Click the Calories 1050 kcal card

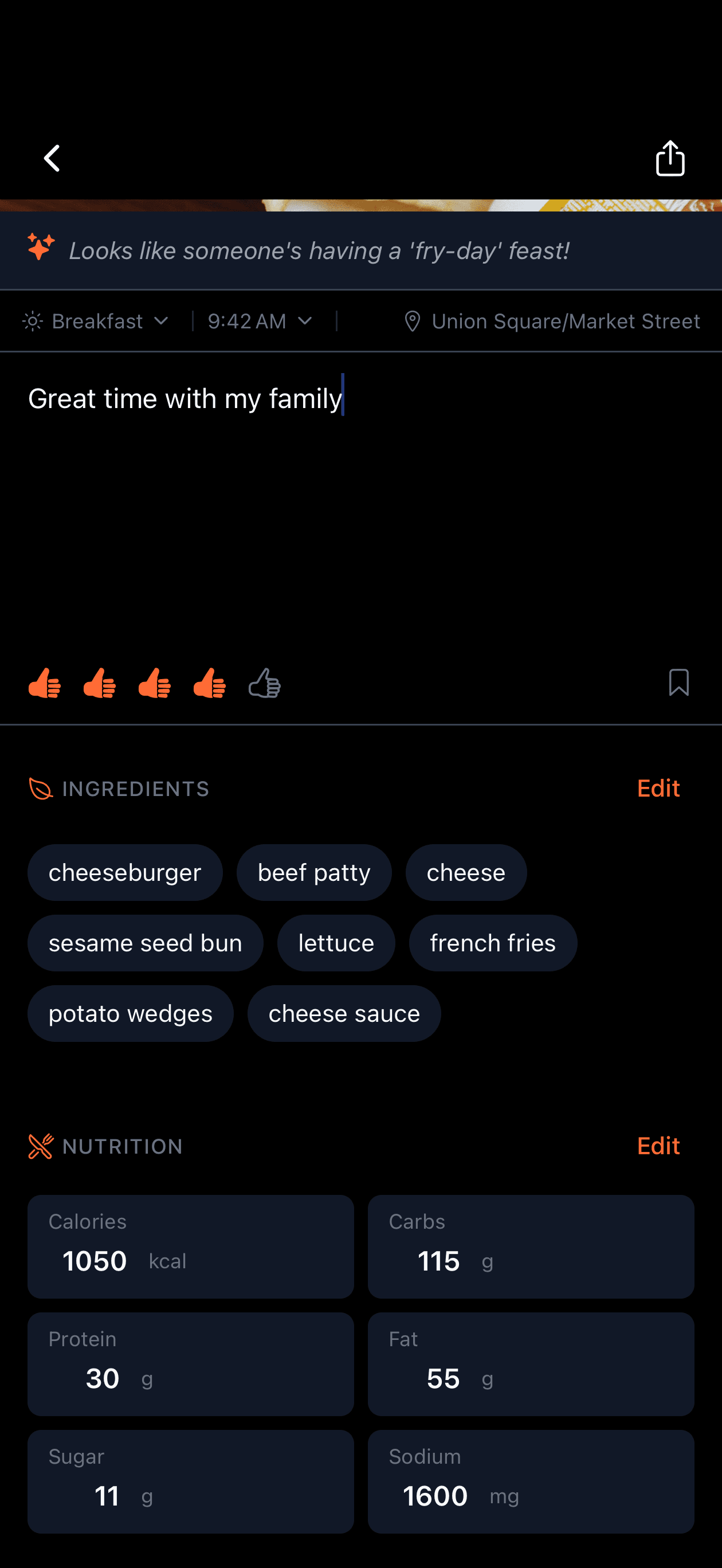191,1246
